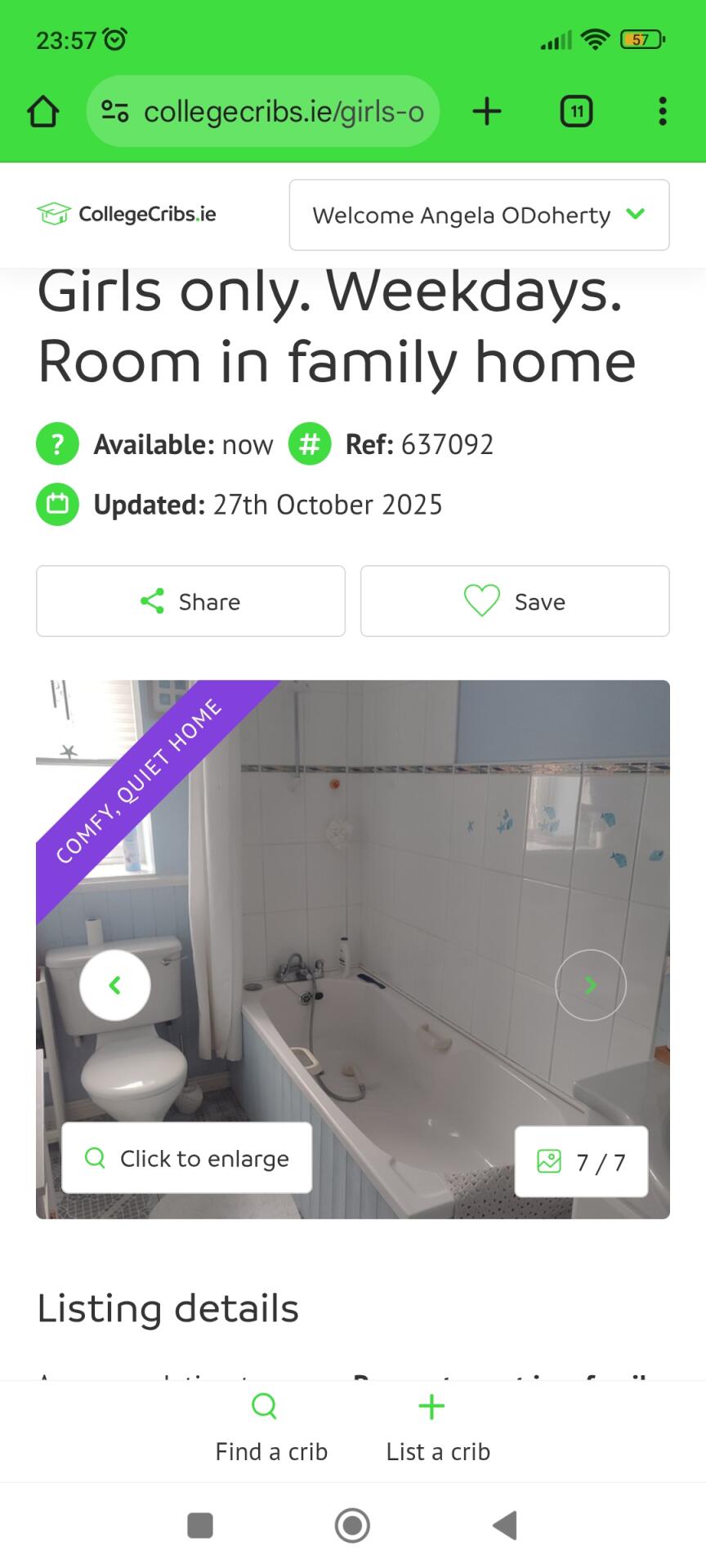Open the tab switcher showing 11 tabs

click(576, 112)
